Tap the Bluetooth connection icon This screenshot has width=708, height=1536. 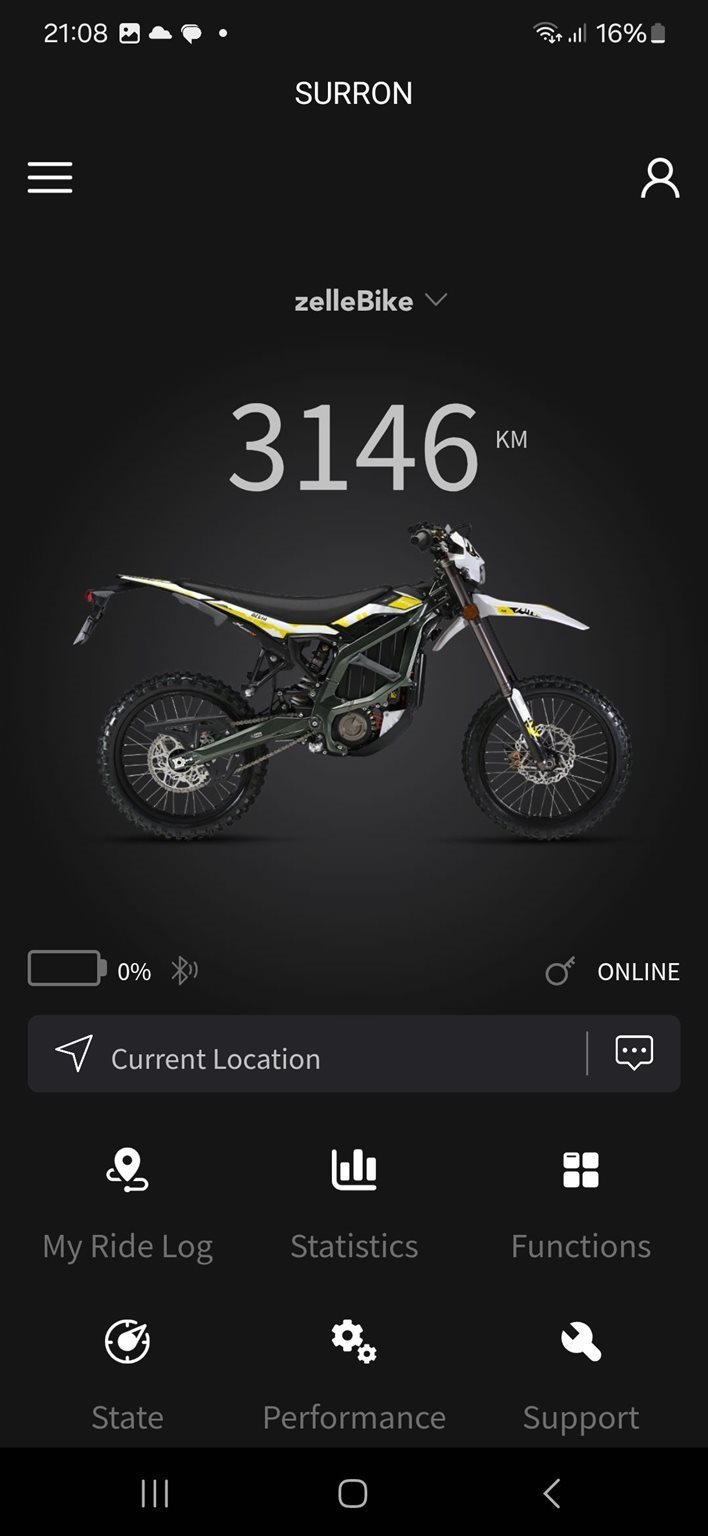184,970
